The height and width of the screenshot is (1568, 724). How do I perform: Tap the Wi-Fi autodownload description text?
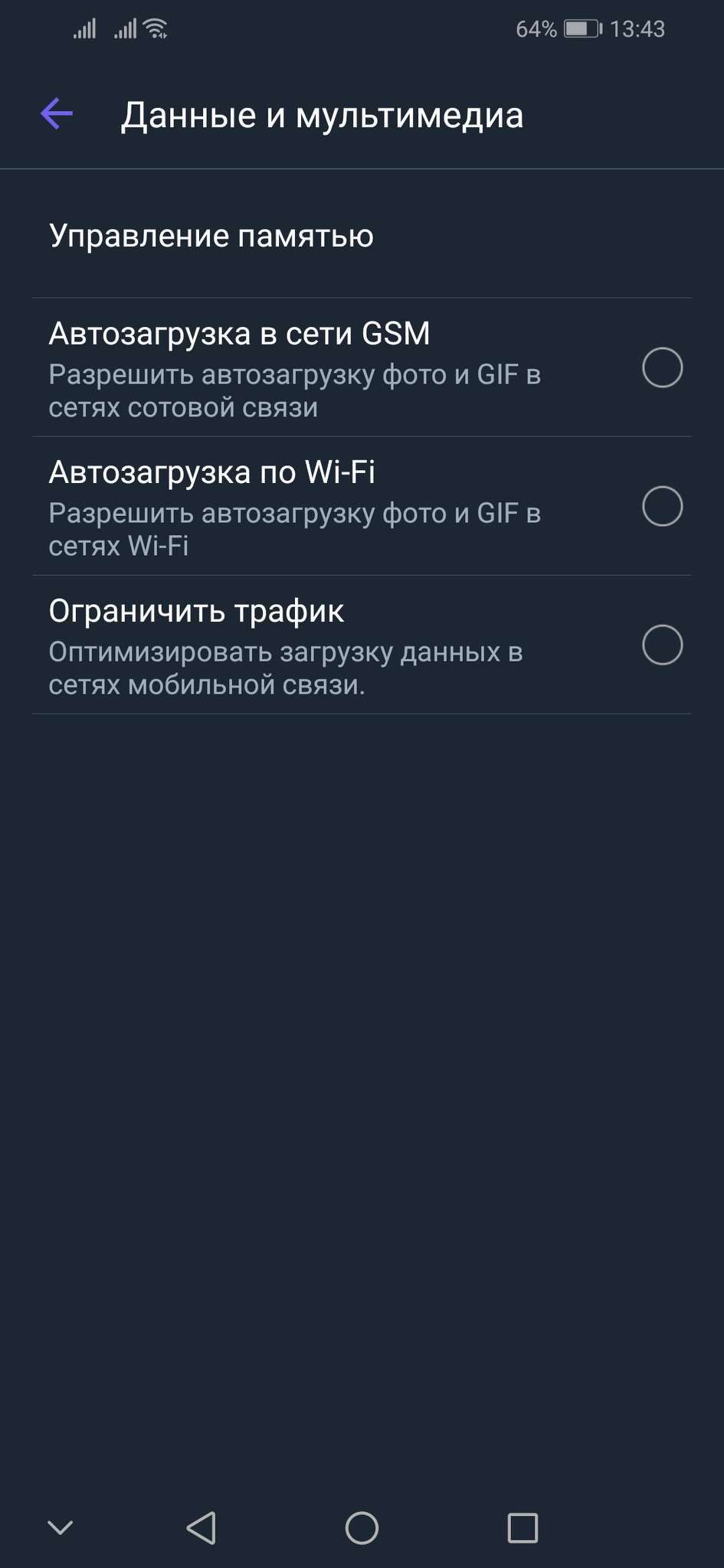(x=294, y=531)
